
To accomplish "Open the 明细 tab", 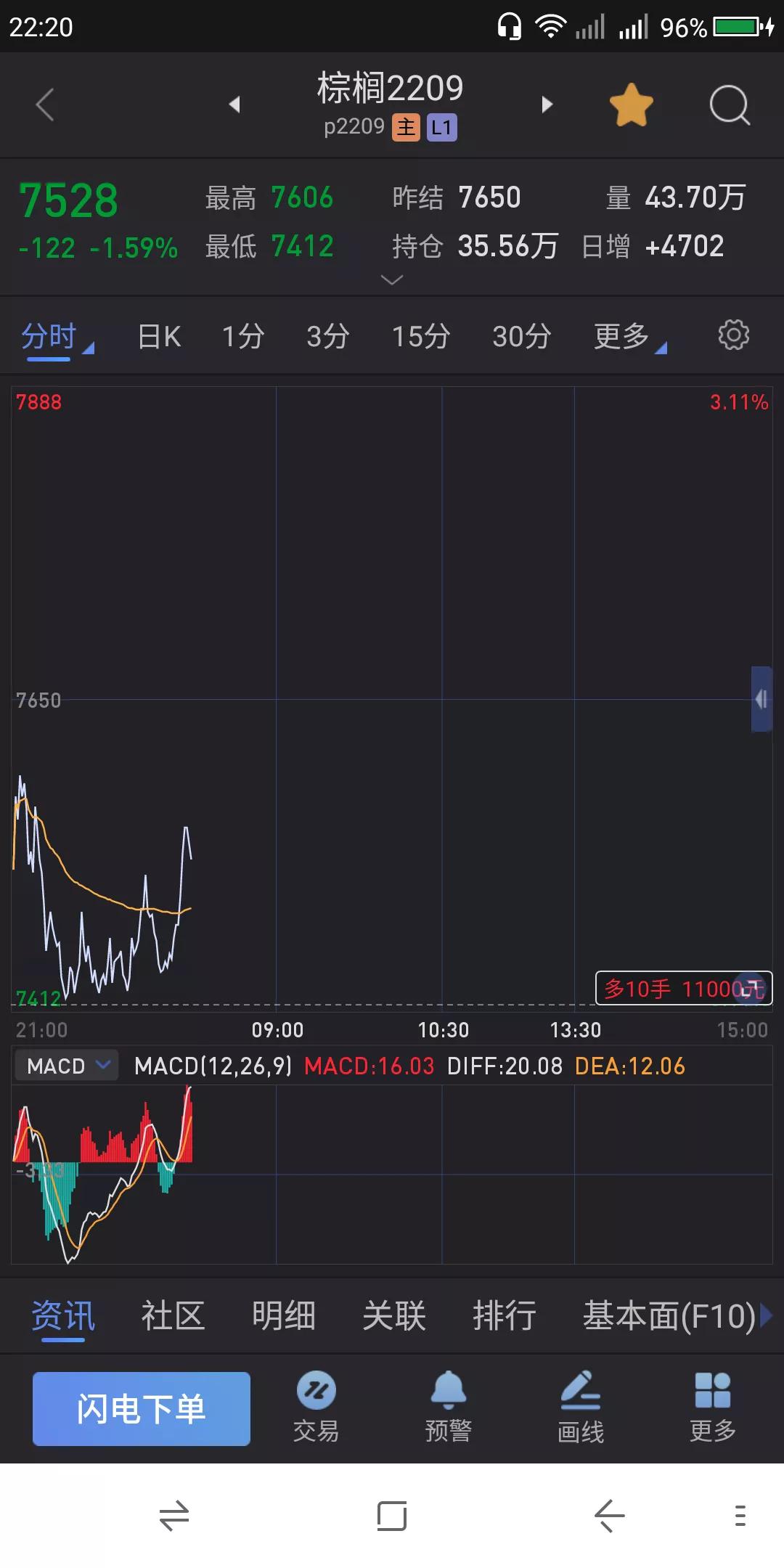I will click(x=284, y=1315).
